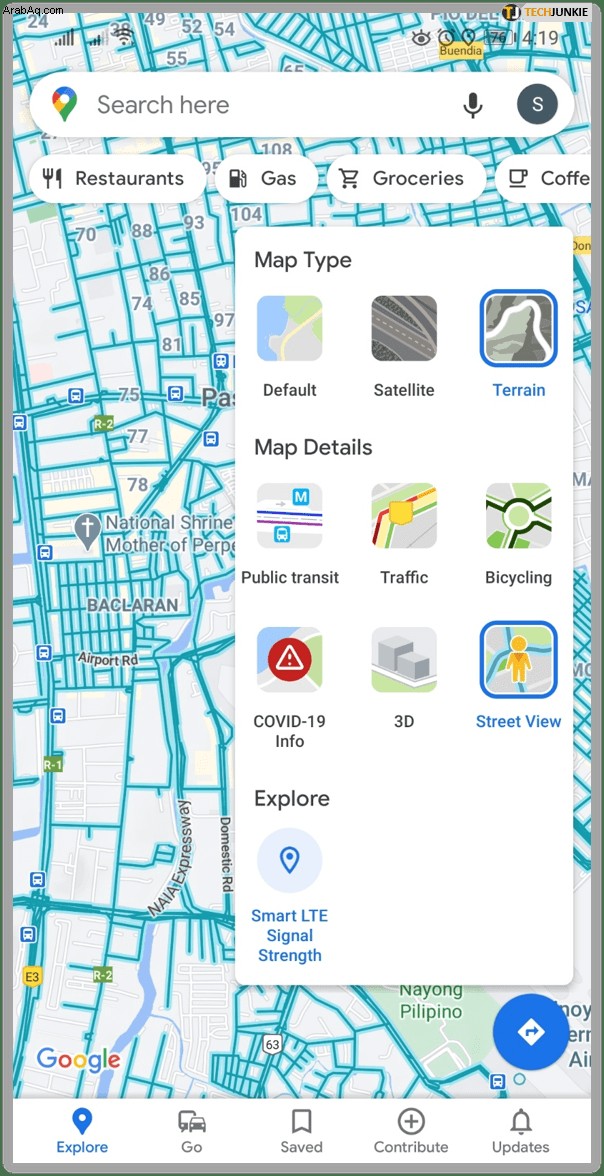Toggle the Street View layer

518,660
